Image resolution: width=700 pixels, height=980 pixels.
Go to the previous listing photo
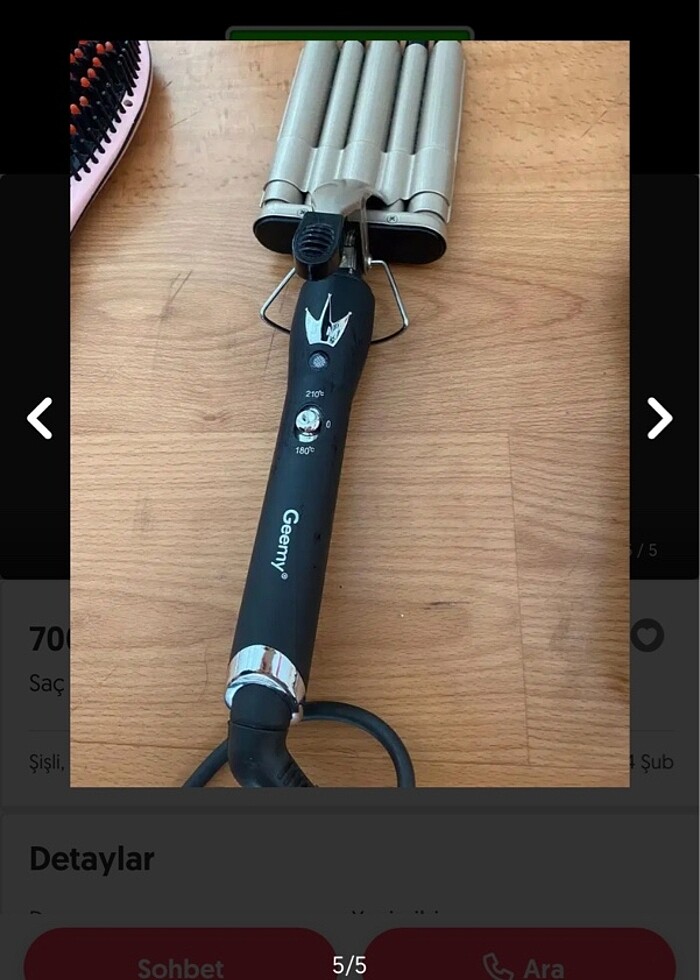pyautogui.click(x=39, y=418)
